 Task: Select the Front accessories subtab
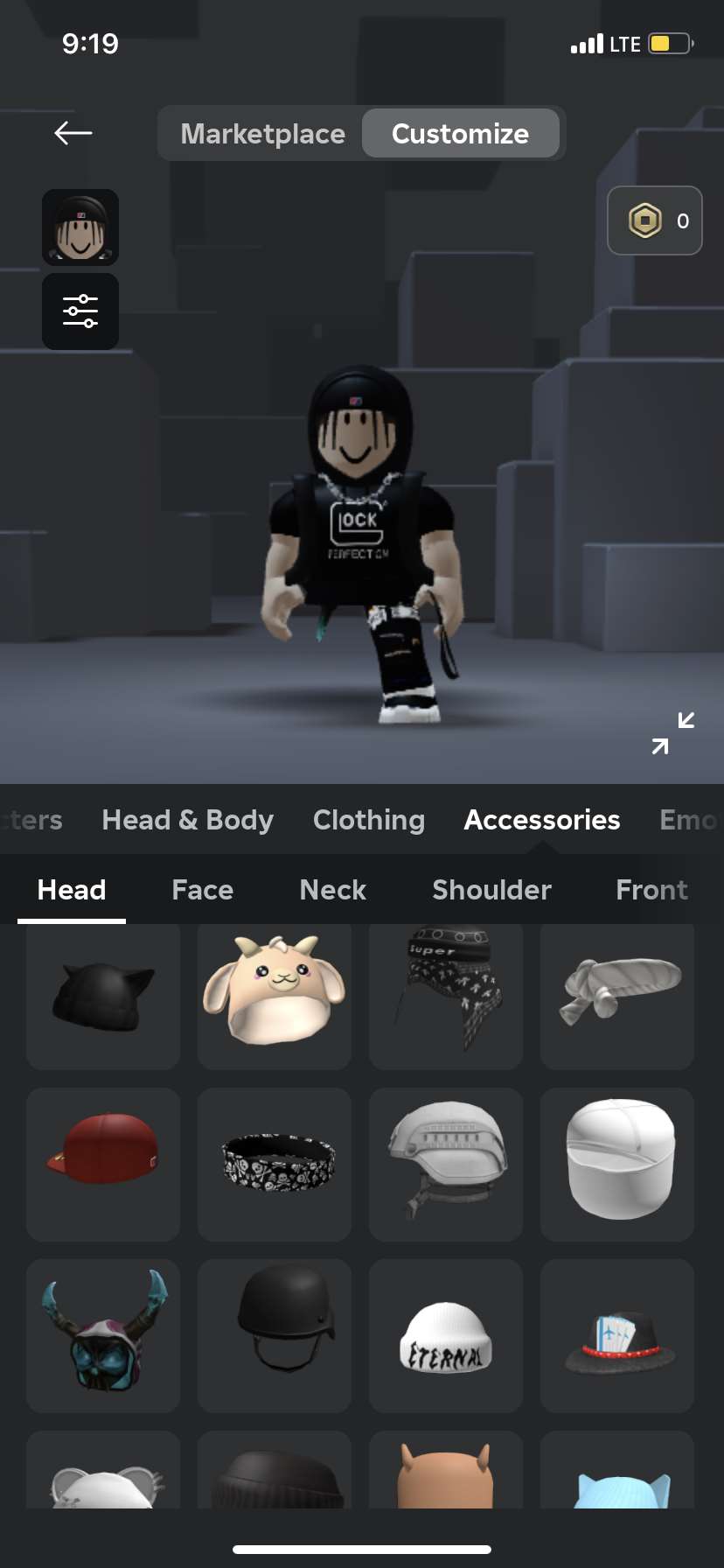(x=652, y=890)
